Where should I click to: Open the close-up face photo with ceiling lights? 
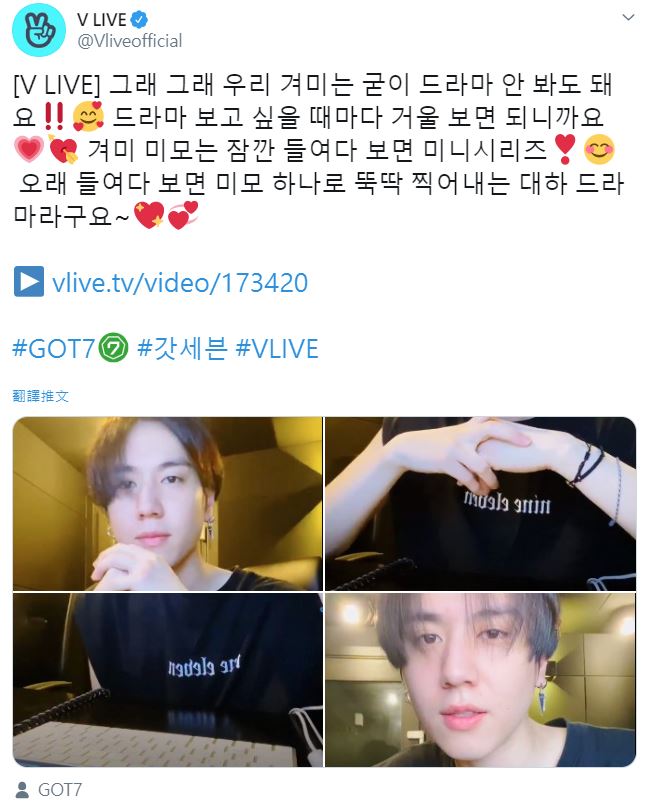480,680
